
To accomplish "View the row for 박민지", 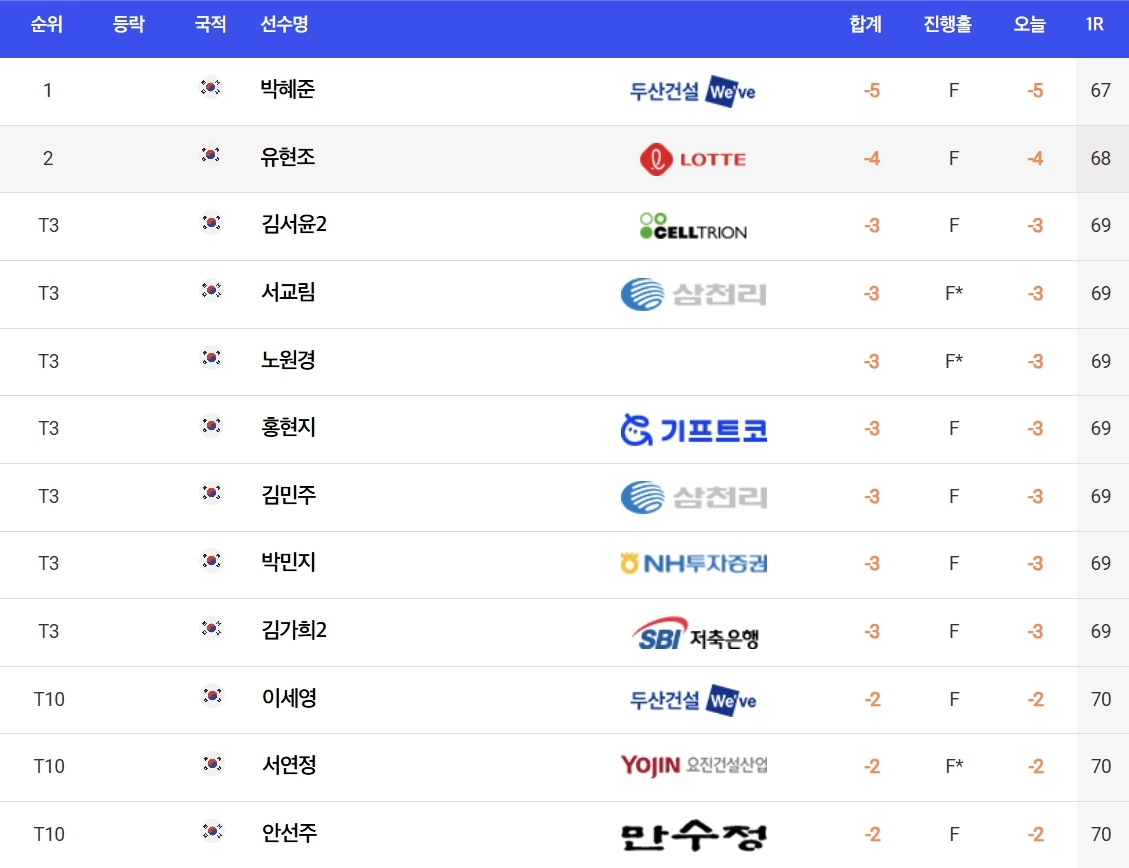I will tap(564, 565).
